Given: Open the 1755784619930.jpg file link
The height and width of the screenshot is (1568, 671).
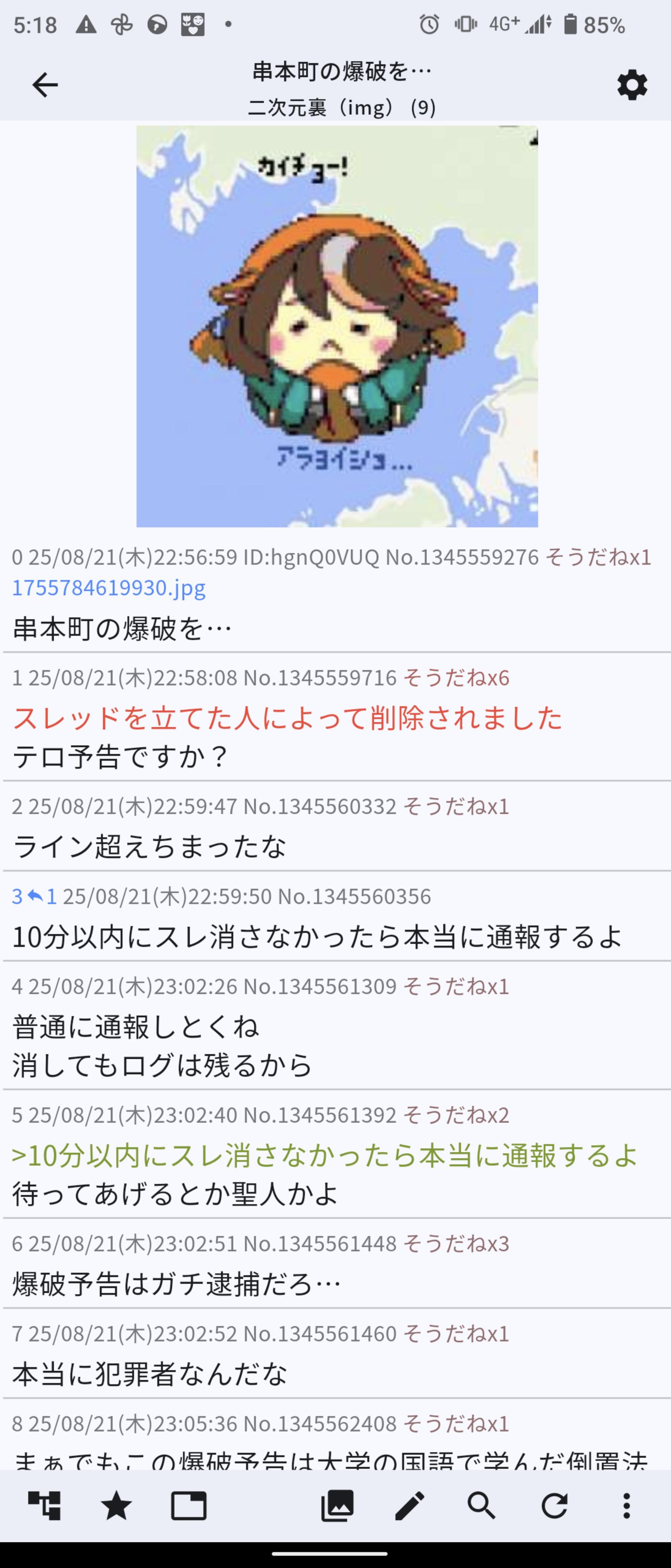Looking at the screenshot, I should (109, 588).
